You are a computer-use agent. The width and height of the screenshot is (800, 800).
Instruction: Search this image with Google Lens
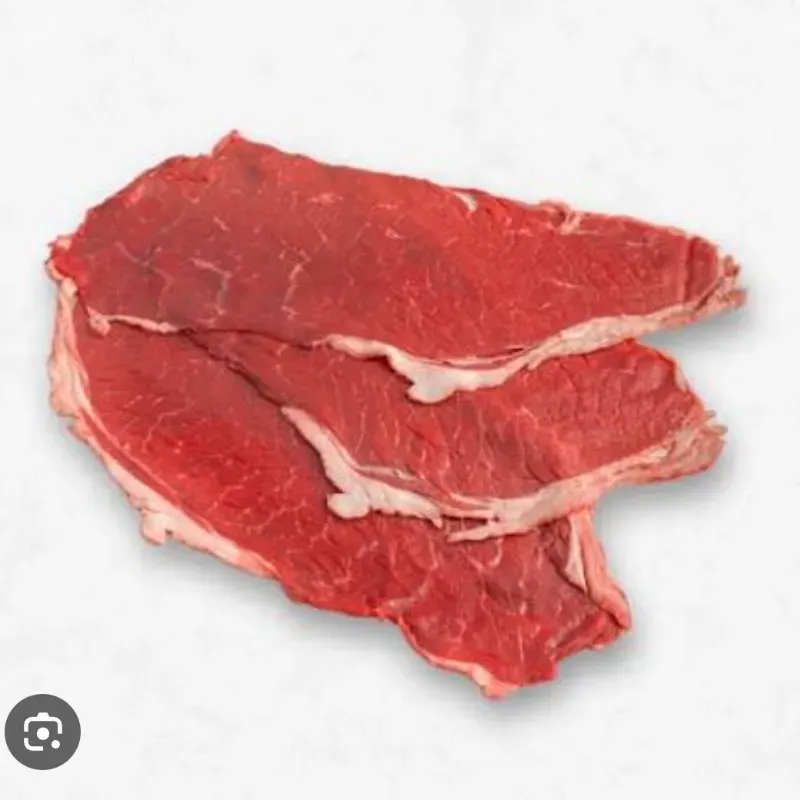coord(42,731)
